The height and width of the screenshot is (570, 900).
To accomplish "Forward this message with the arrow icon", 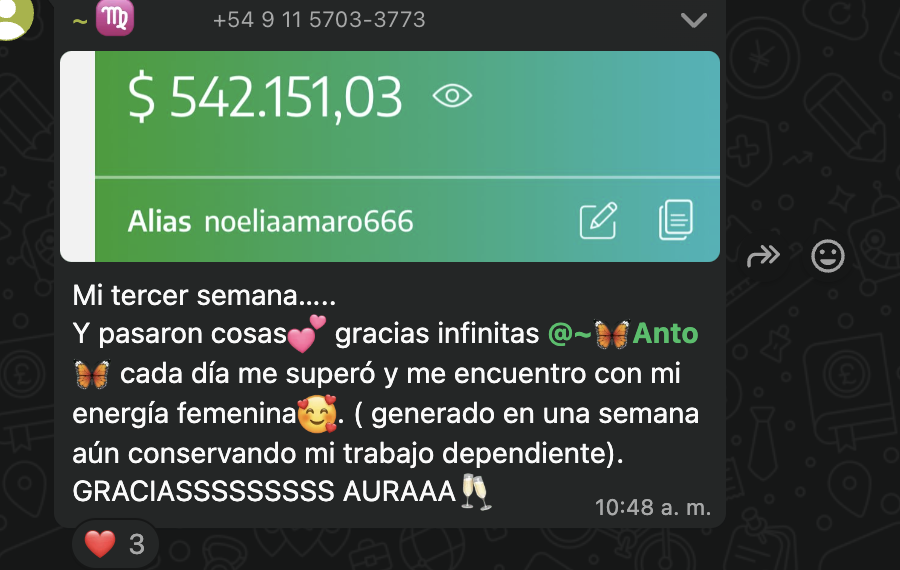I will [x=763, y=257].
